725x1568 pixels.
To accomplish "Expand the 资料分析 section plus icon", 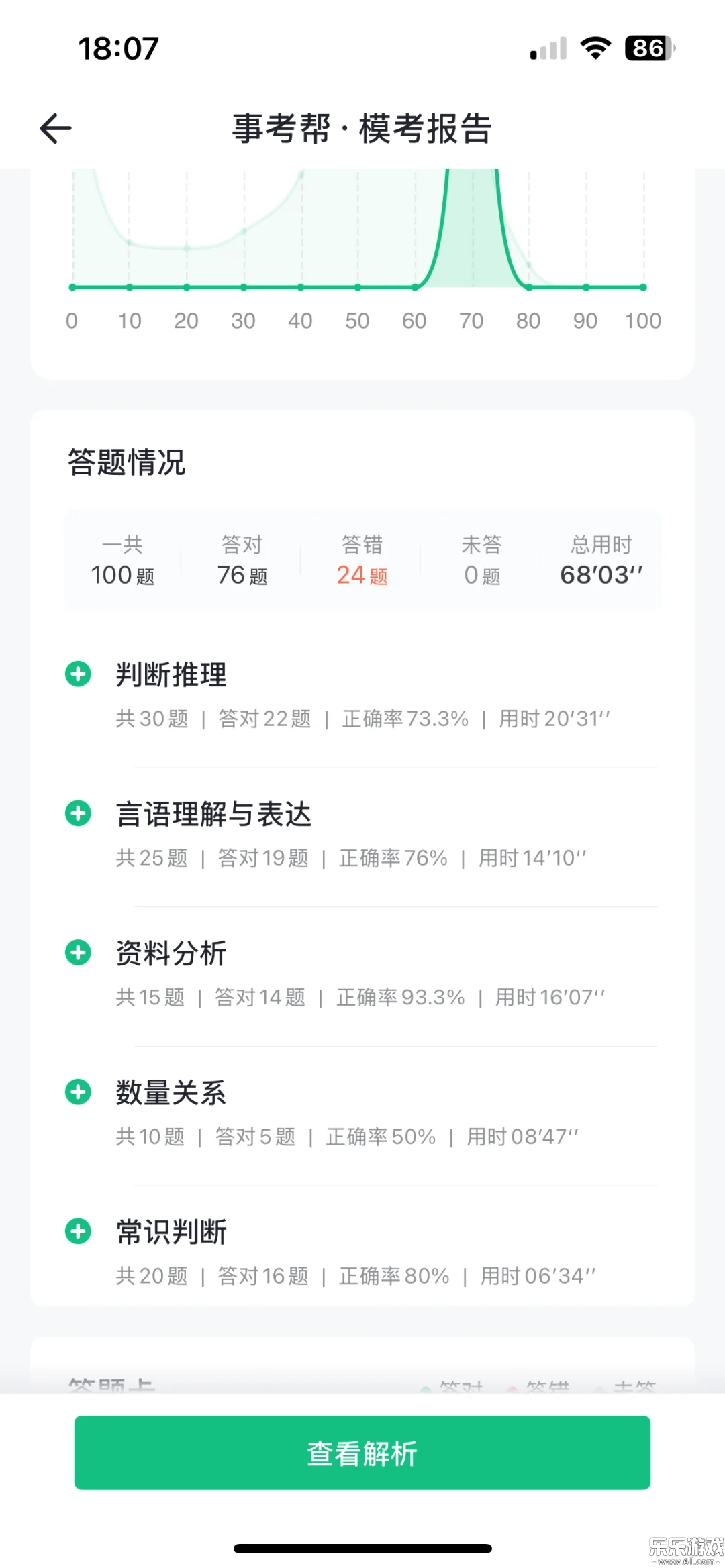I will pyautogui.click(x=78, y=953).
